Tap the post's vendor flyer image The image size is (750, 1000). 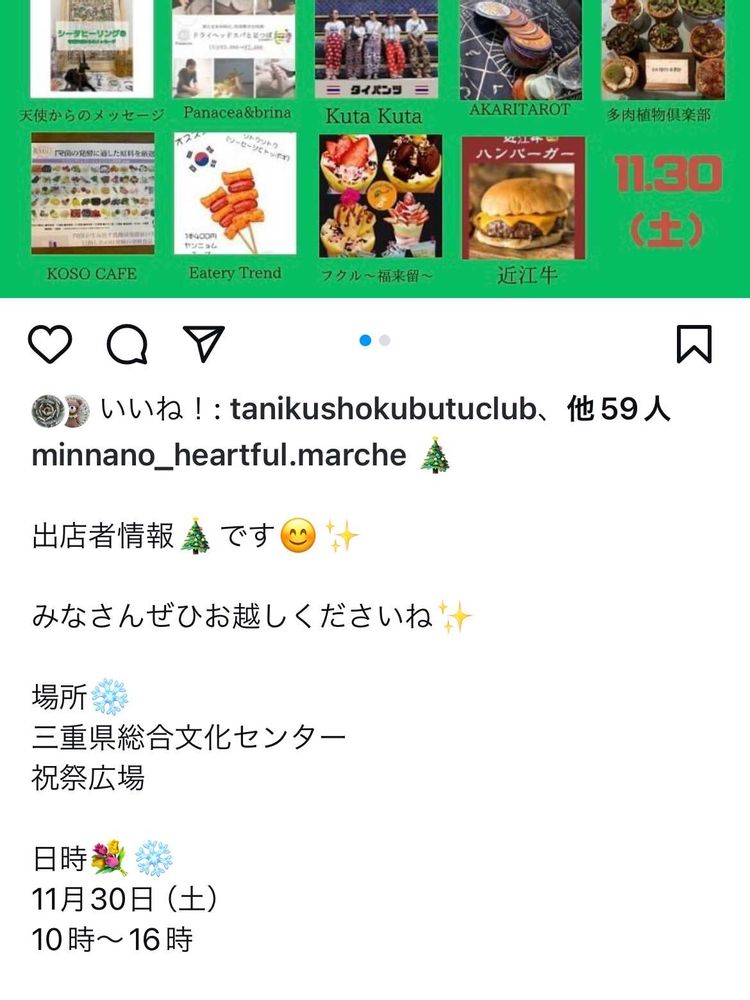coord(375,150)
